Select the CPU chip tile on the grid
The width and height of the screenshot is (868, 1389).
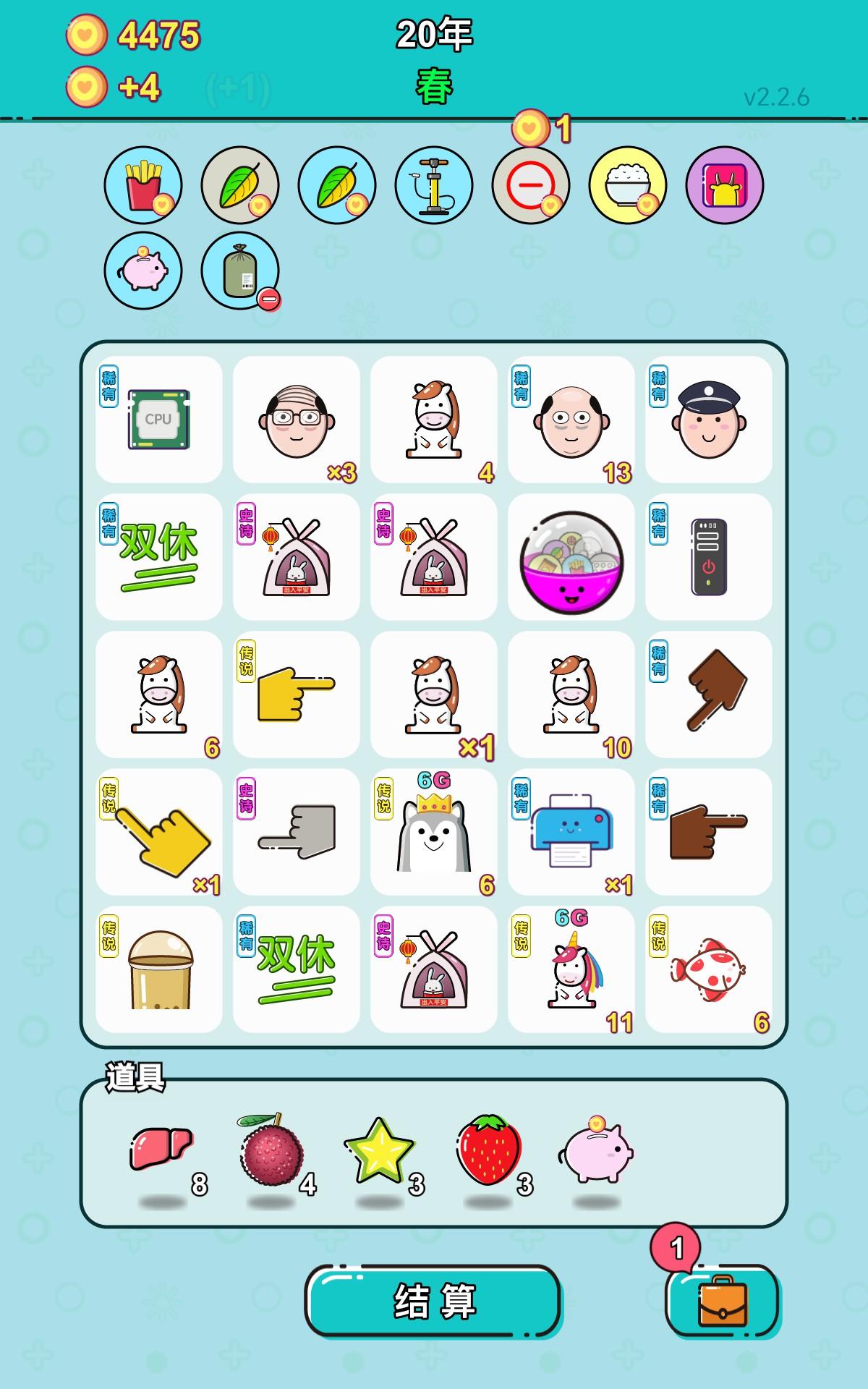click(158, 420)
